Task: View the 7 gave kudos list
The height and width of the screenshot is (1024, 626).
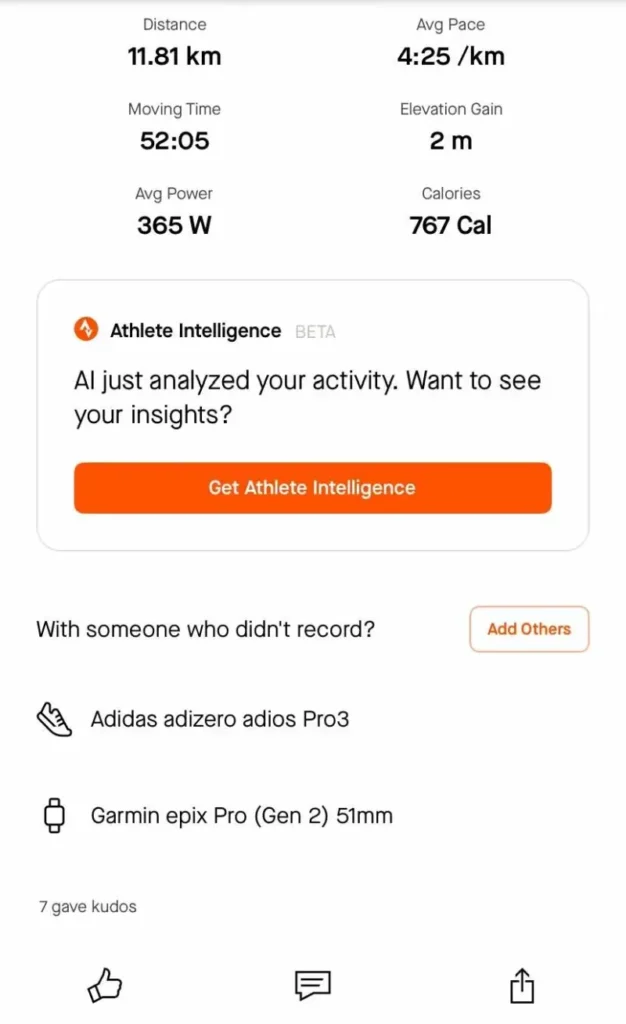Action: [x=88, y=907]
